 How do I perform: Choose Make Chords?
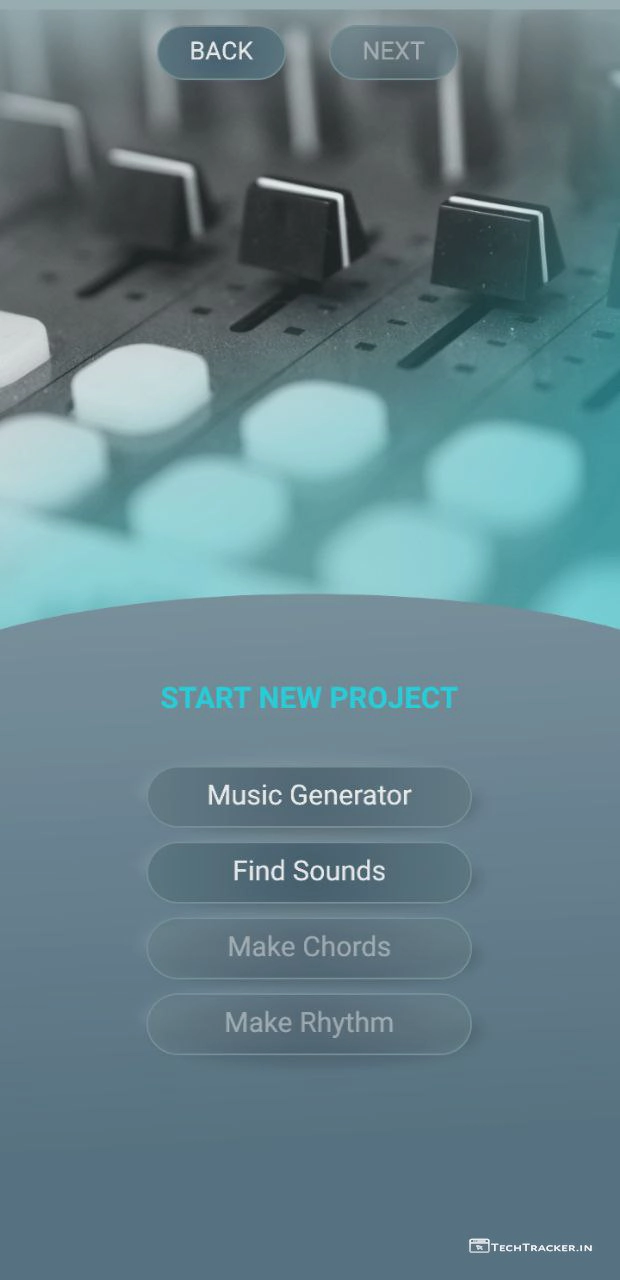pos(309,947)
